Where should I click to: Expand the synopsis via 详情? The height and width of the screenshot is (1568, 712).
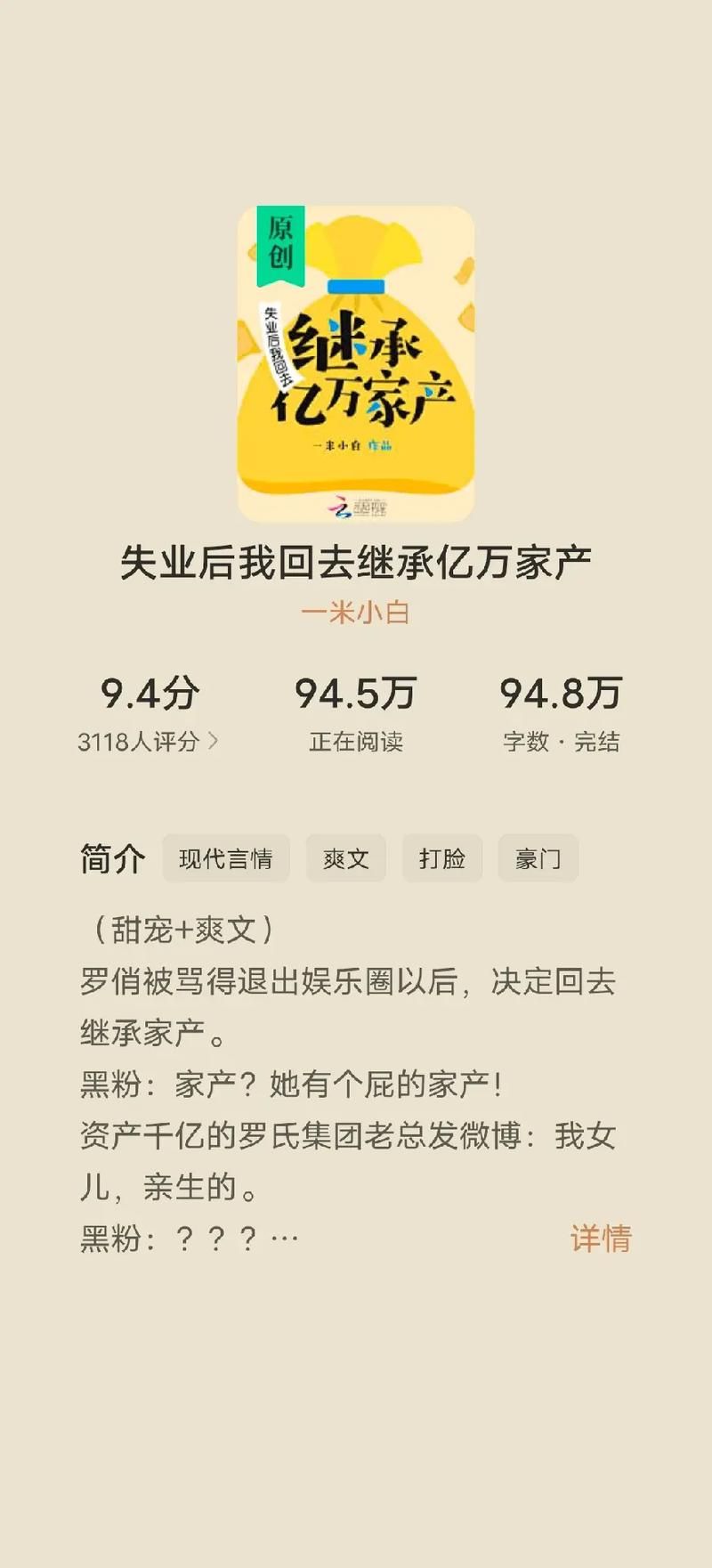pyautogui.click(x=601, y=1238)
